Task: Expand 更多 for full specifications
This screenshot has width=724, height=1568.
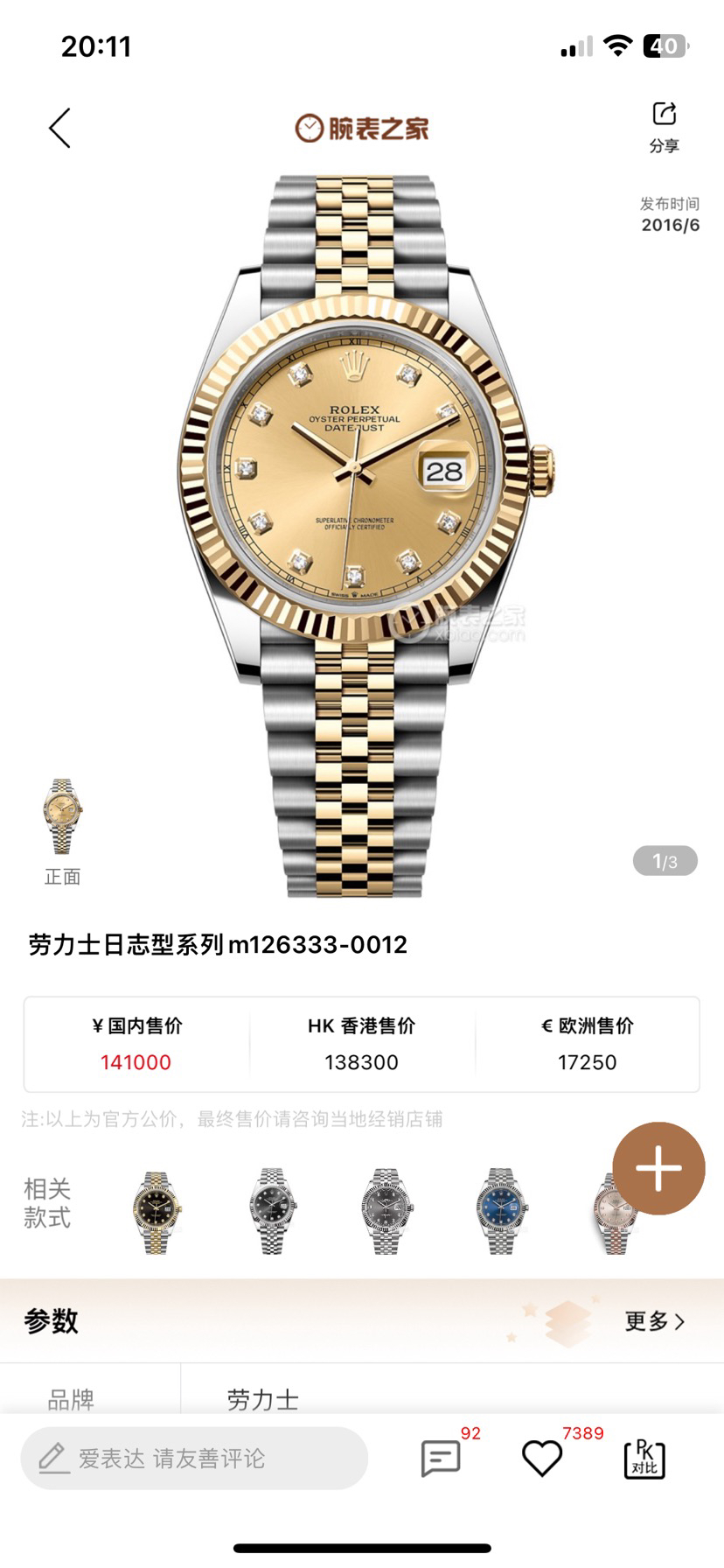Action: 654,1321
